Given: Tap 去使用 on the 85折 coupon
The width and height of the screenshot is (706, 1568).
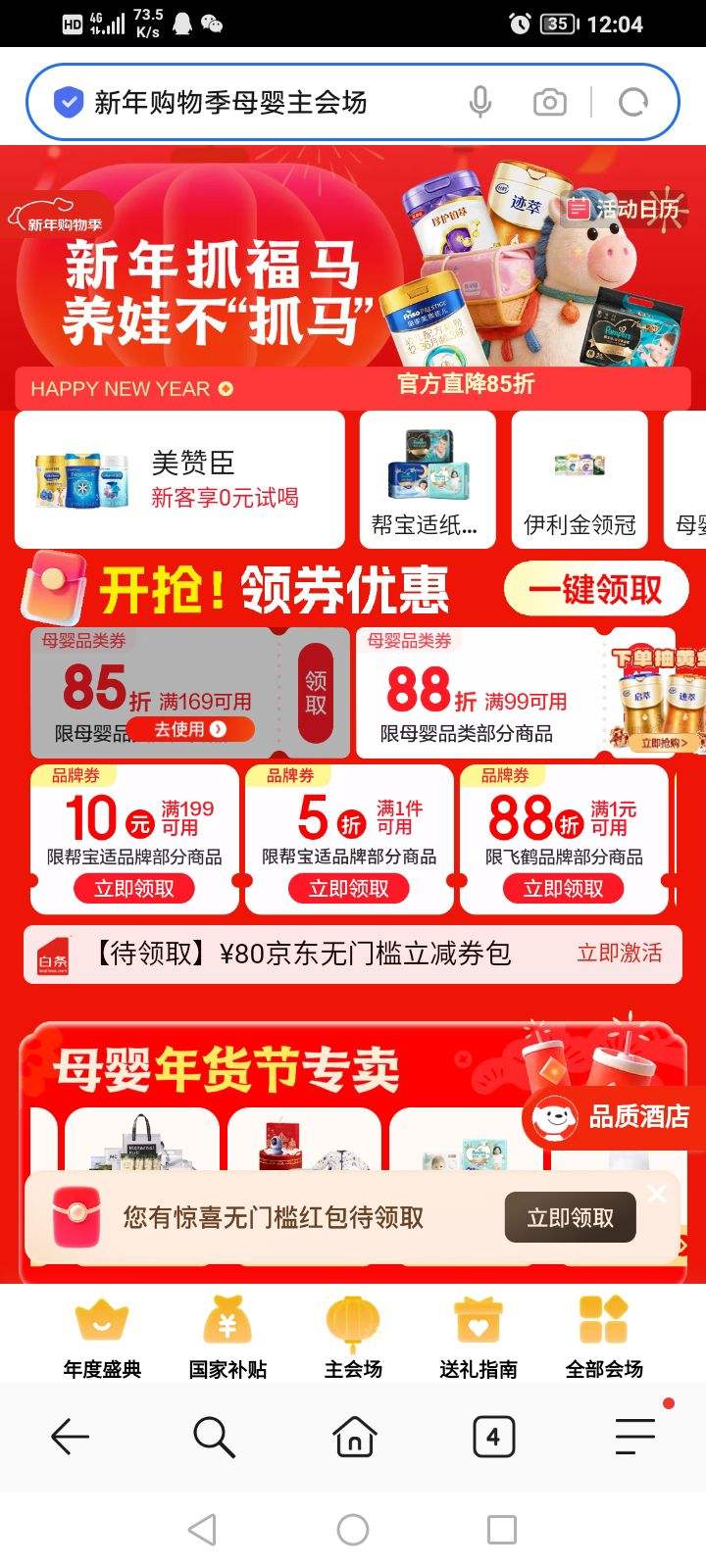Looking at the screenshot, I should coord(193,729).
